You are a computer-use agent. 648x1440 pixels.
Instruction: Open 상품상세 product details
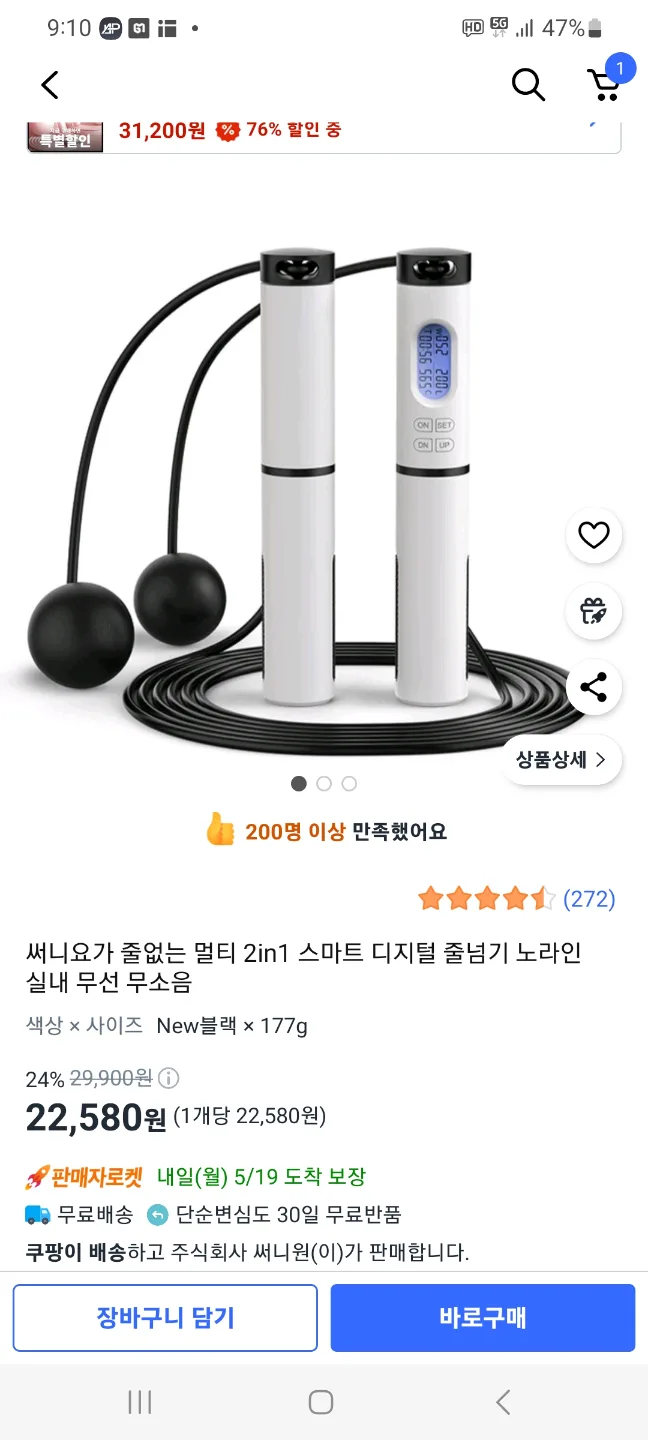click(561, 760)
